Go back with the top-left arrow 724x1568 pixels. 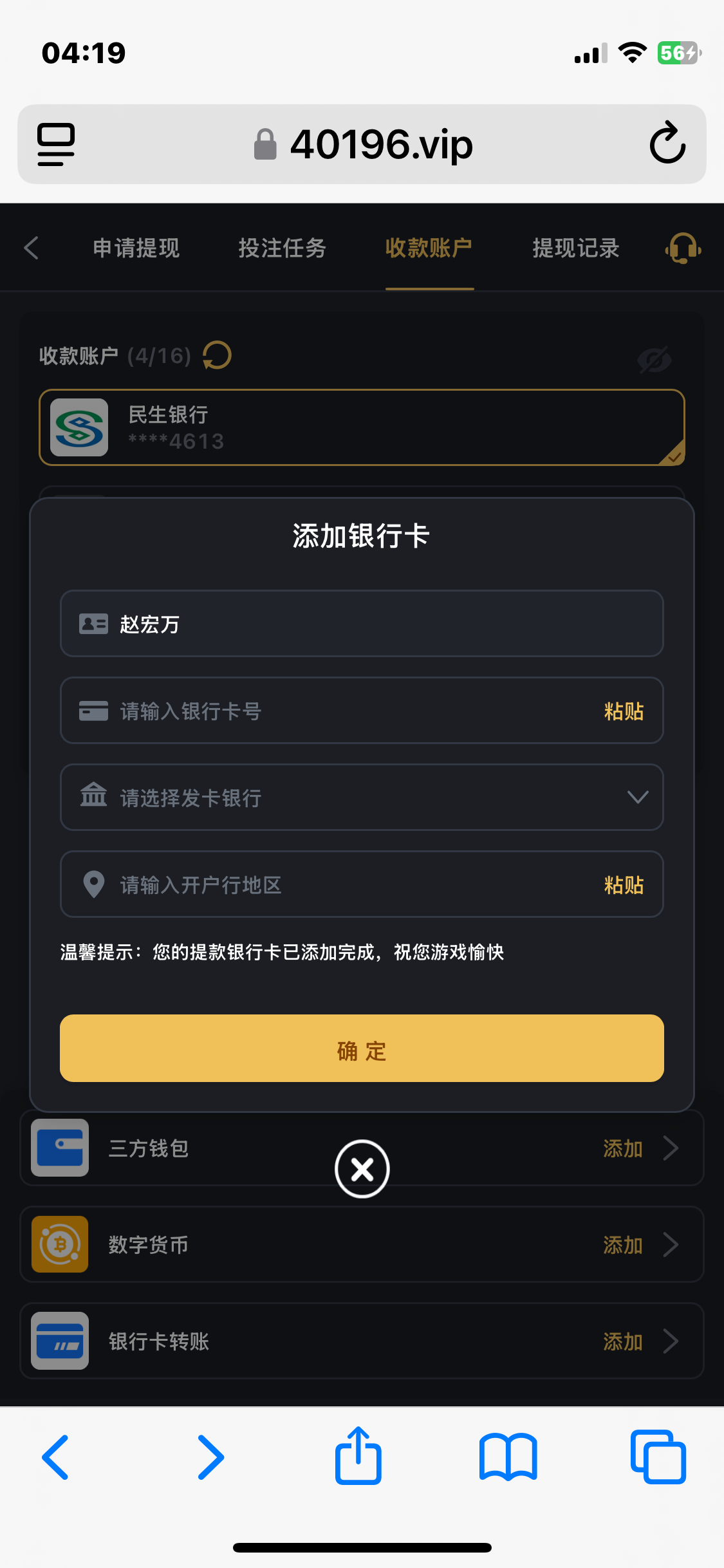coord(32,248)
